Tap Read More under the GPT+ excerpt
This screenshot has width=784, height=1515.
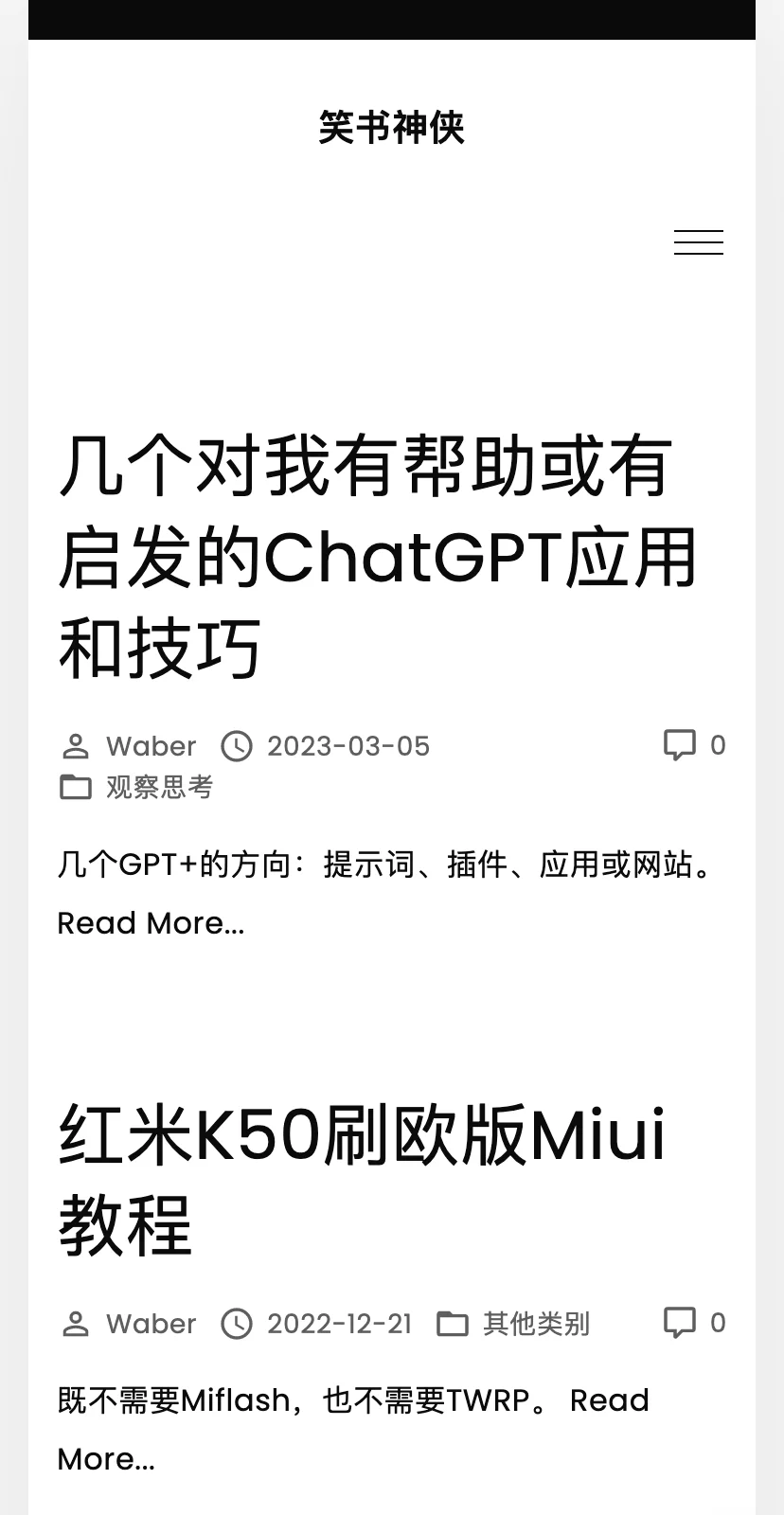[x=151, y=923]
